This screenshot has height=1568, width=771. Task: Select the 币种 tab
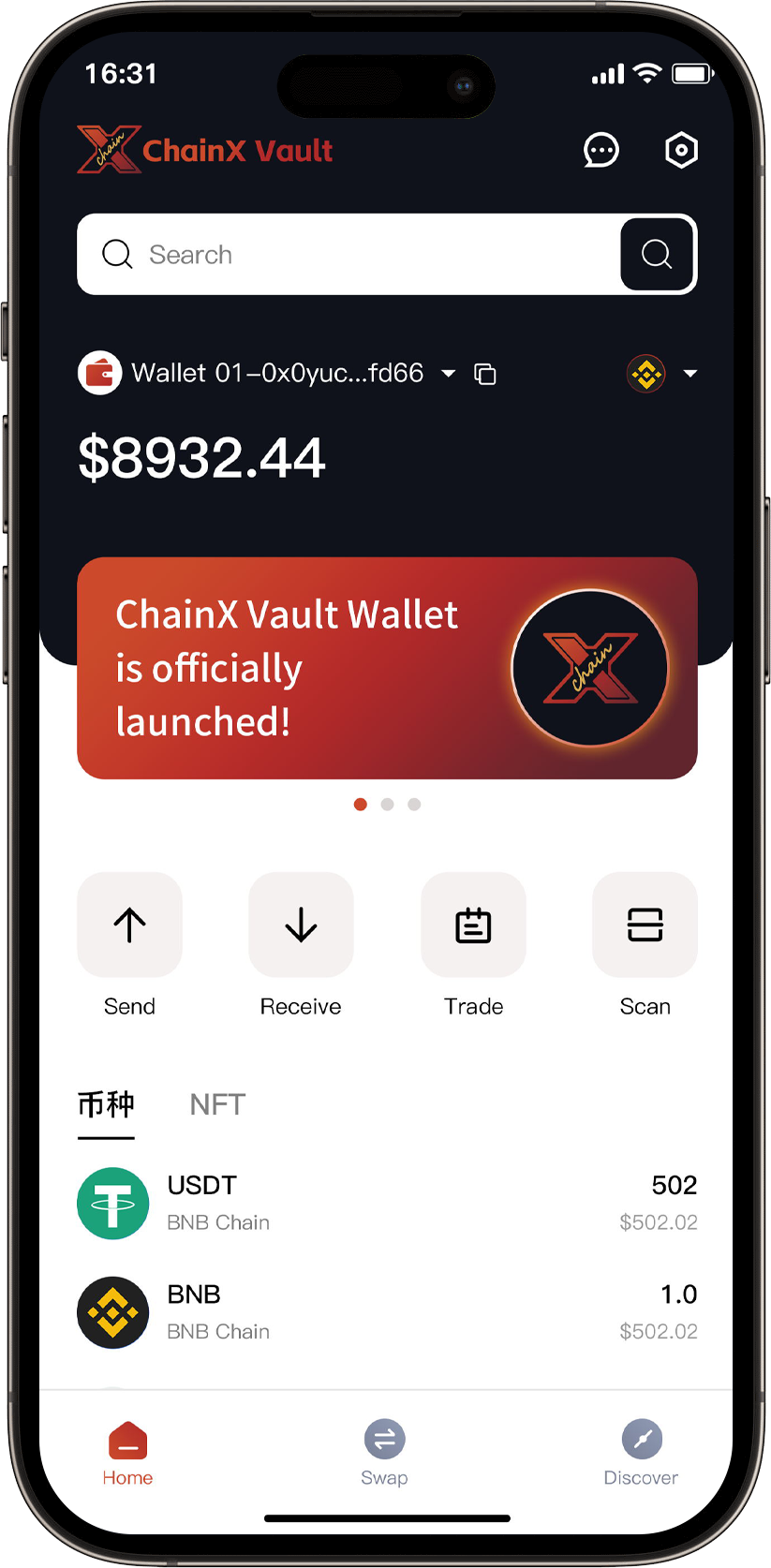click(x=106, y=1105)
